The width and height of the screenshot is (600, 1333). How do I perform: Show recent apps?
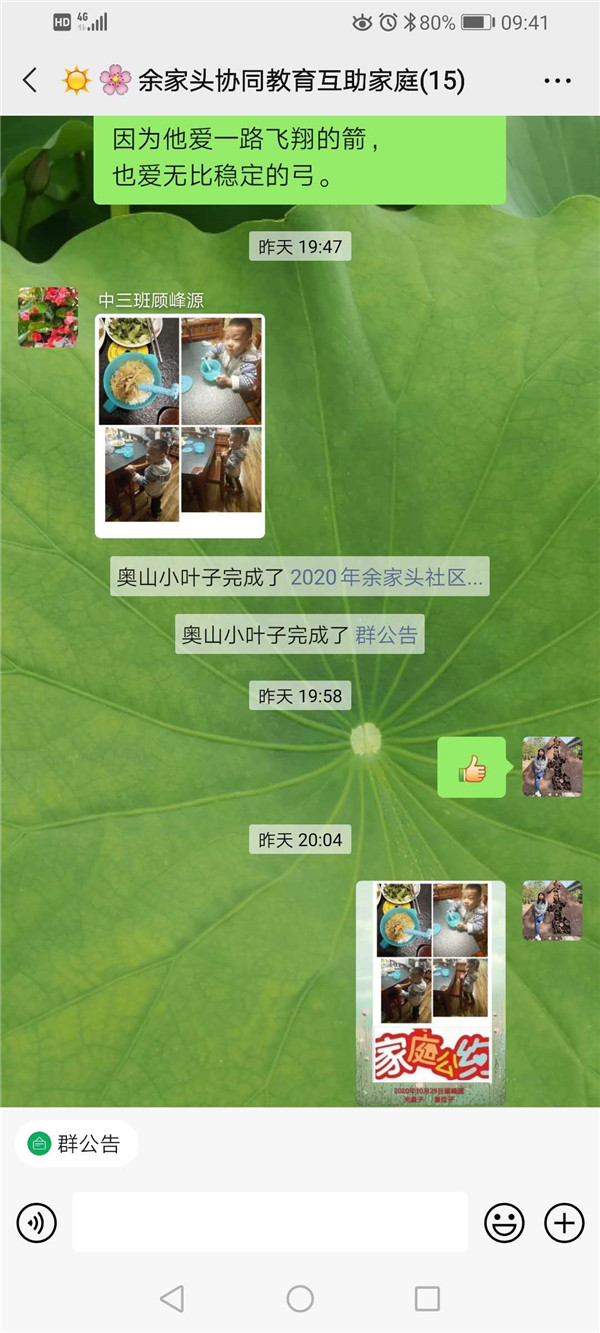427,1298
